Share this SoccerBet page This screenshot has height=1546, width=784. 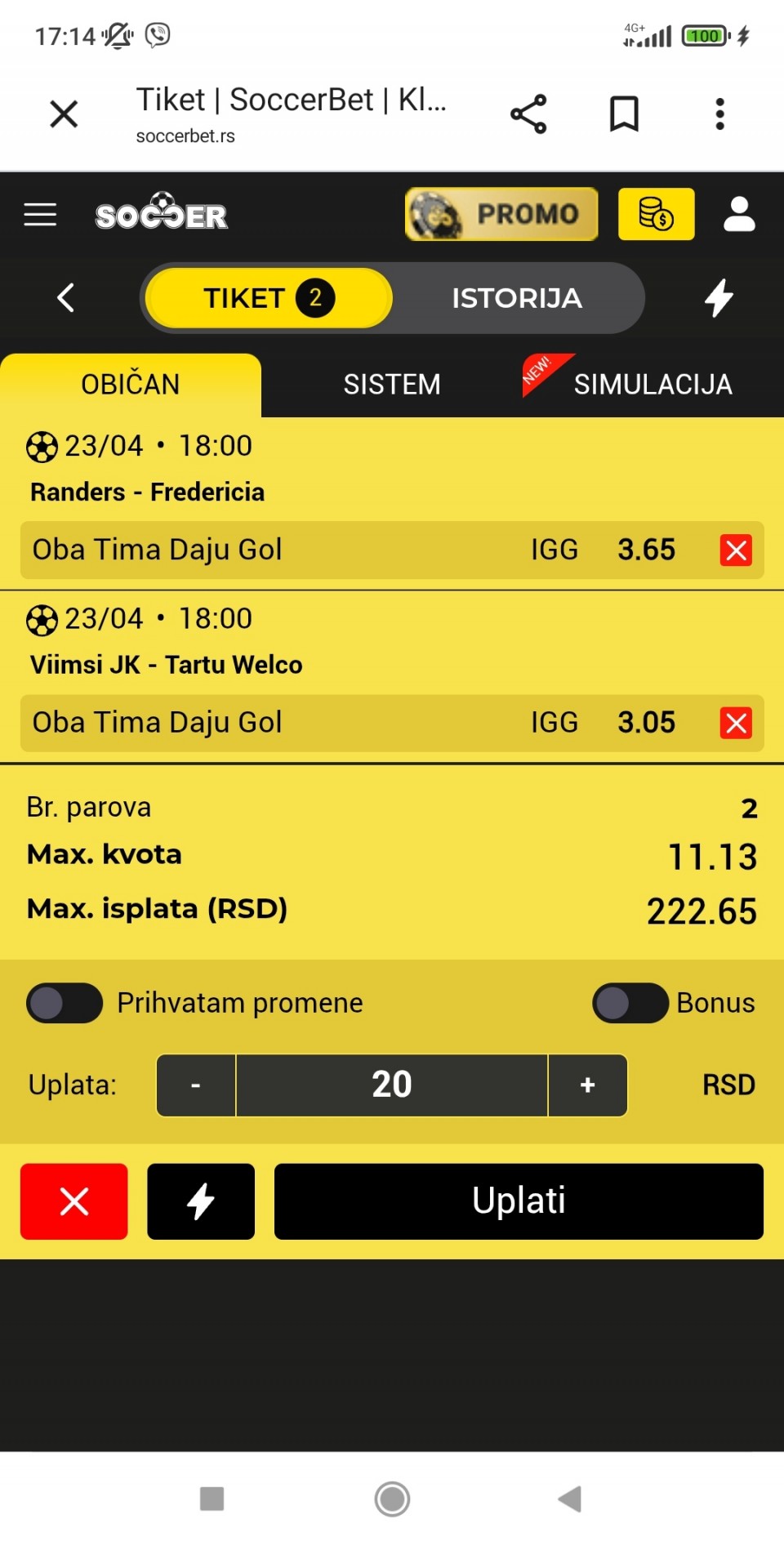point(528,114)
